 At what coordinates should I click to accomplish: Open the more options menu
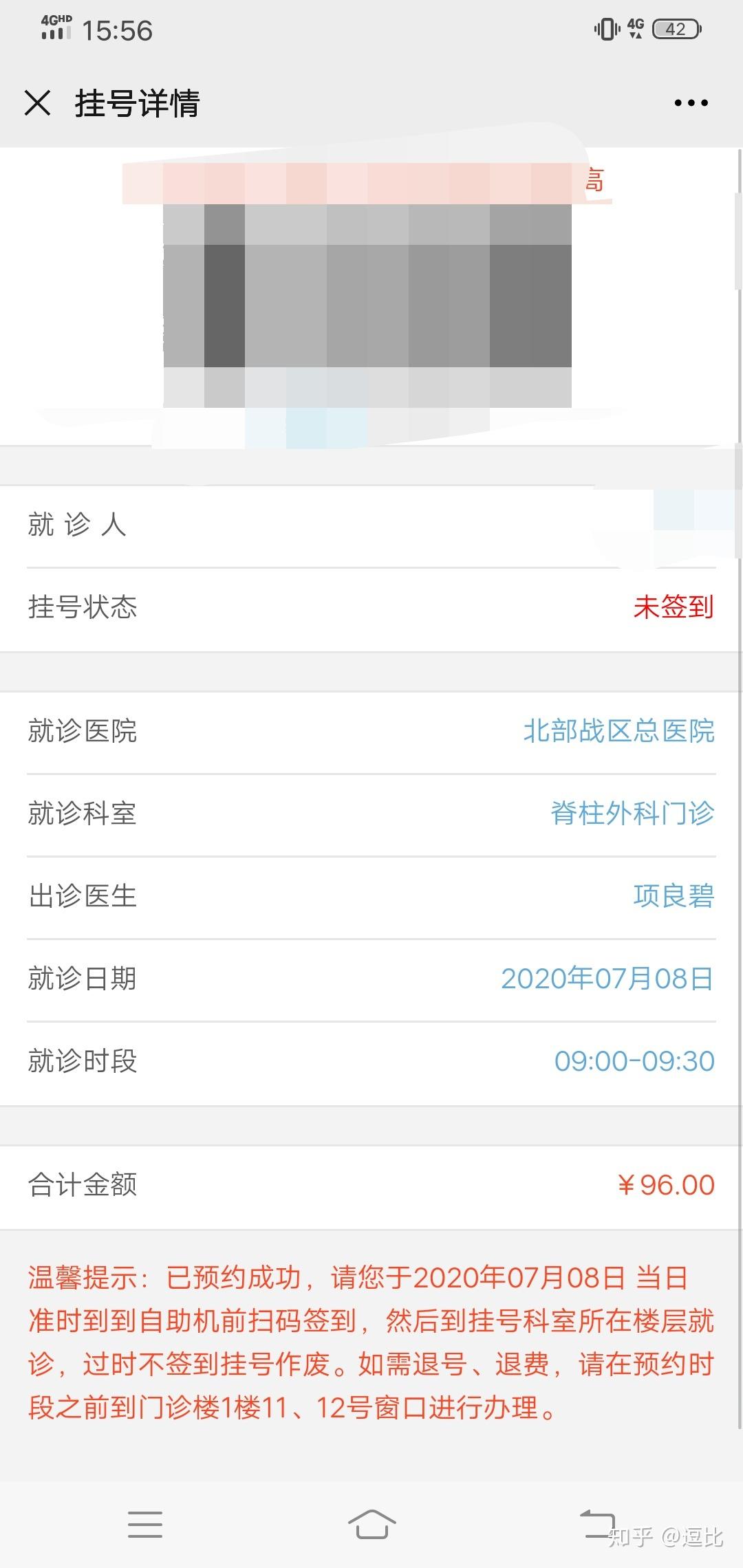[693, 102]
